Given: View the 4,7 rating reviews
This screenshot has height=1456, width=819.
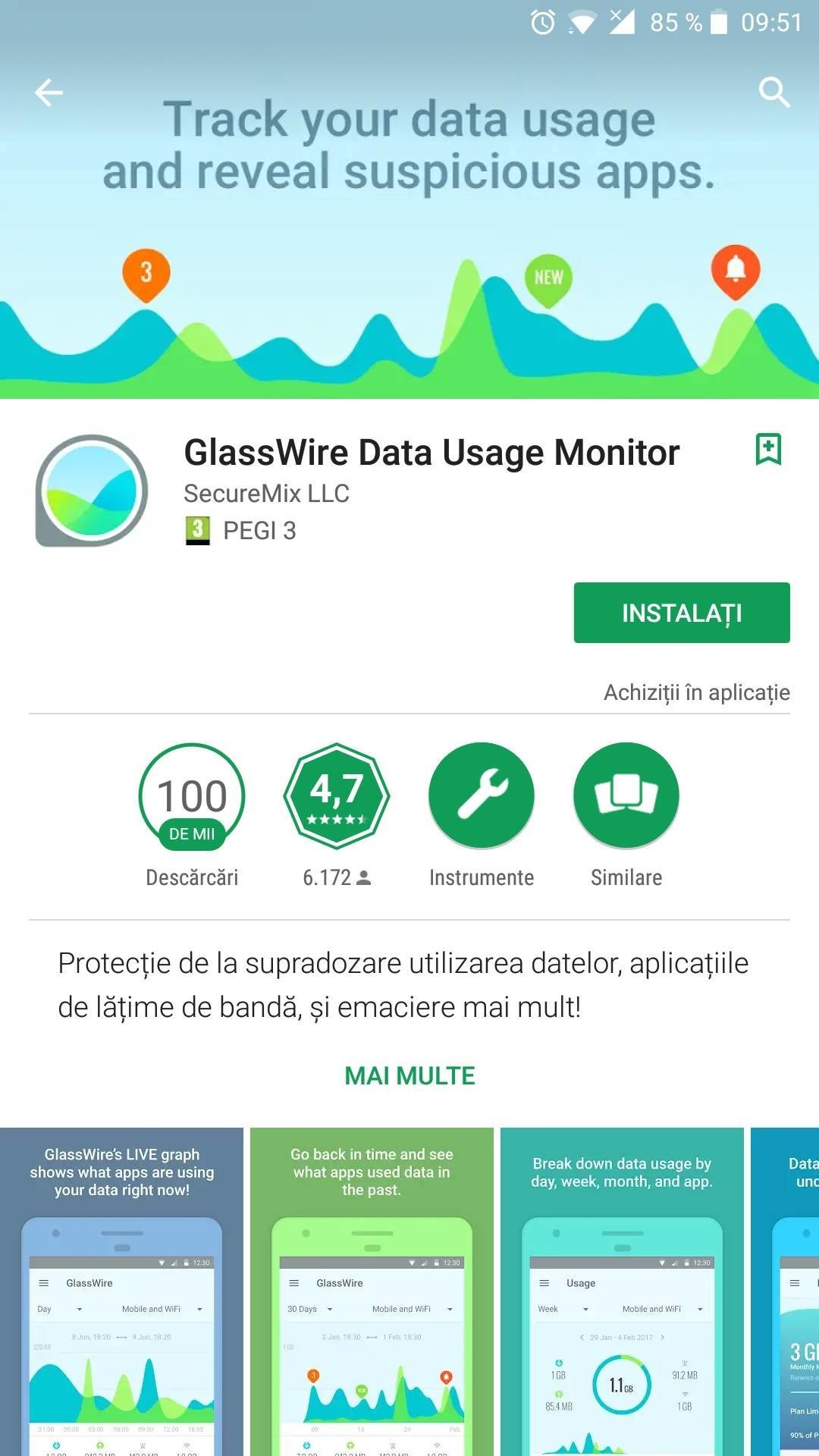Looking at the screenshot, I should (x=337, y=796).
